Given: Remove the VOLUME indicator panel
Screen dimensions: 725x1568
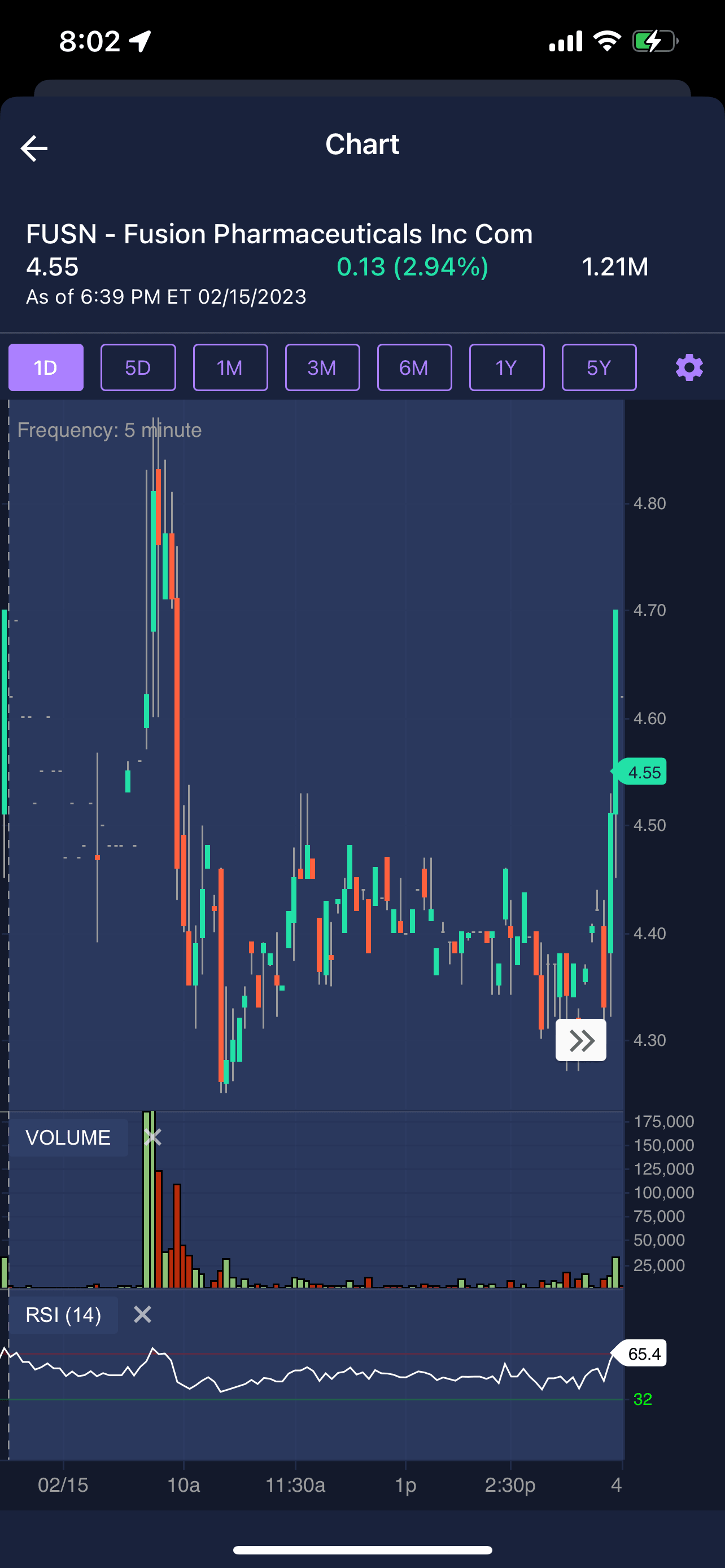Looking at the screenshot, I should (153, 1136).
